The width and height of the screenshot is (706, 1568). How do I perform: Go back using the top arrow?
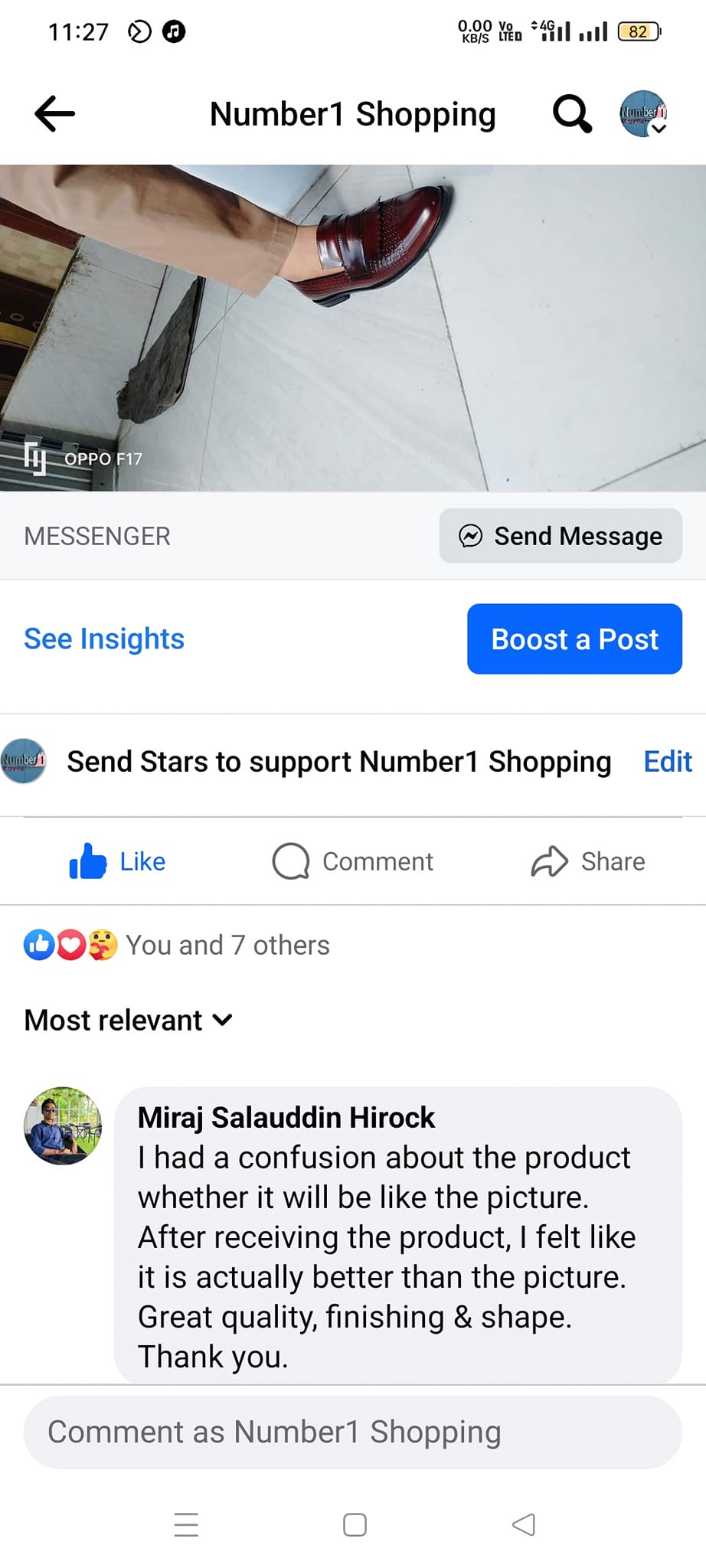(54, 114)
